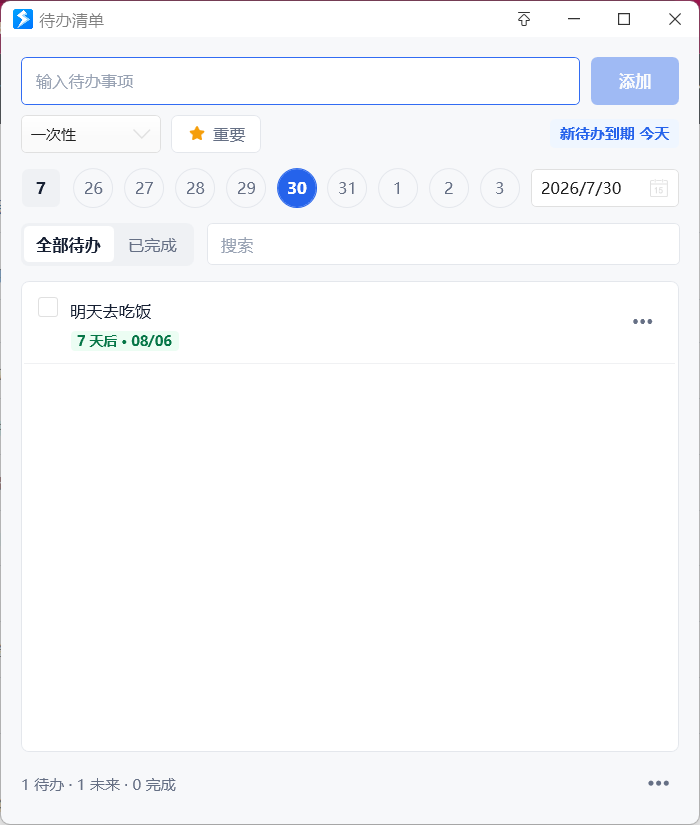Image resolution: width=700 pixels, height=825 pixels.
Task: Minimize the 待办清单 window
Action: (574, 19)
